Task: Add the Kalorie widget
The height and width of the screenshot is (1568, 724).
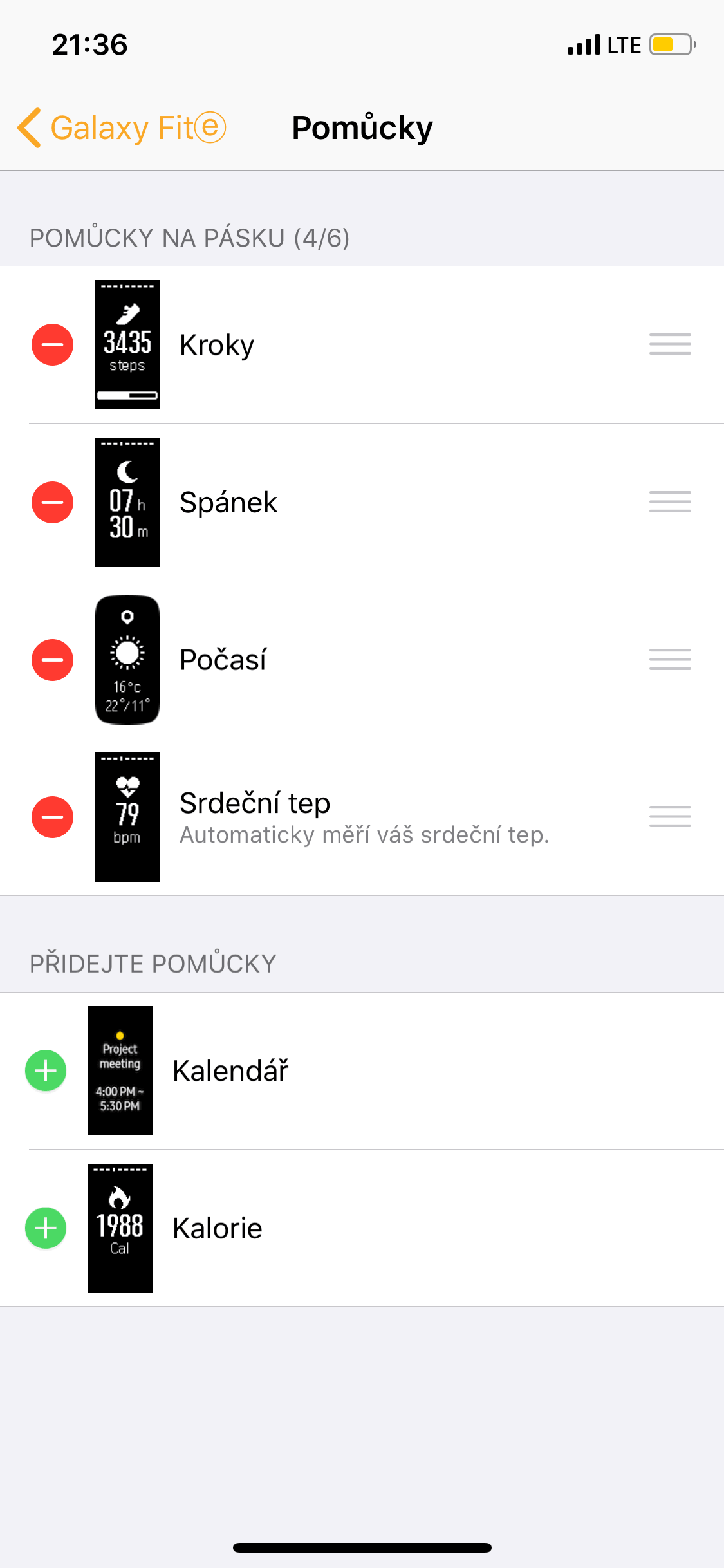Action: pyautogui.click(x=46, y=1228)
